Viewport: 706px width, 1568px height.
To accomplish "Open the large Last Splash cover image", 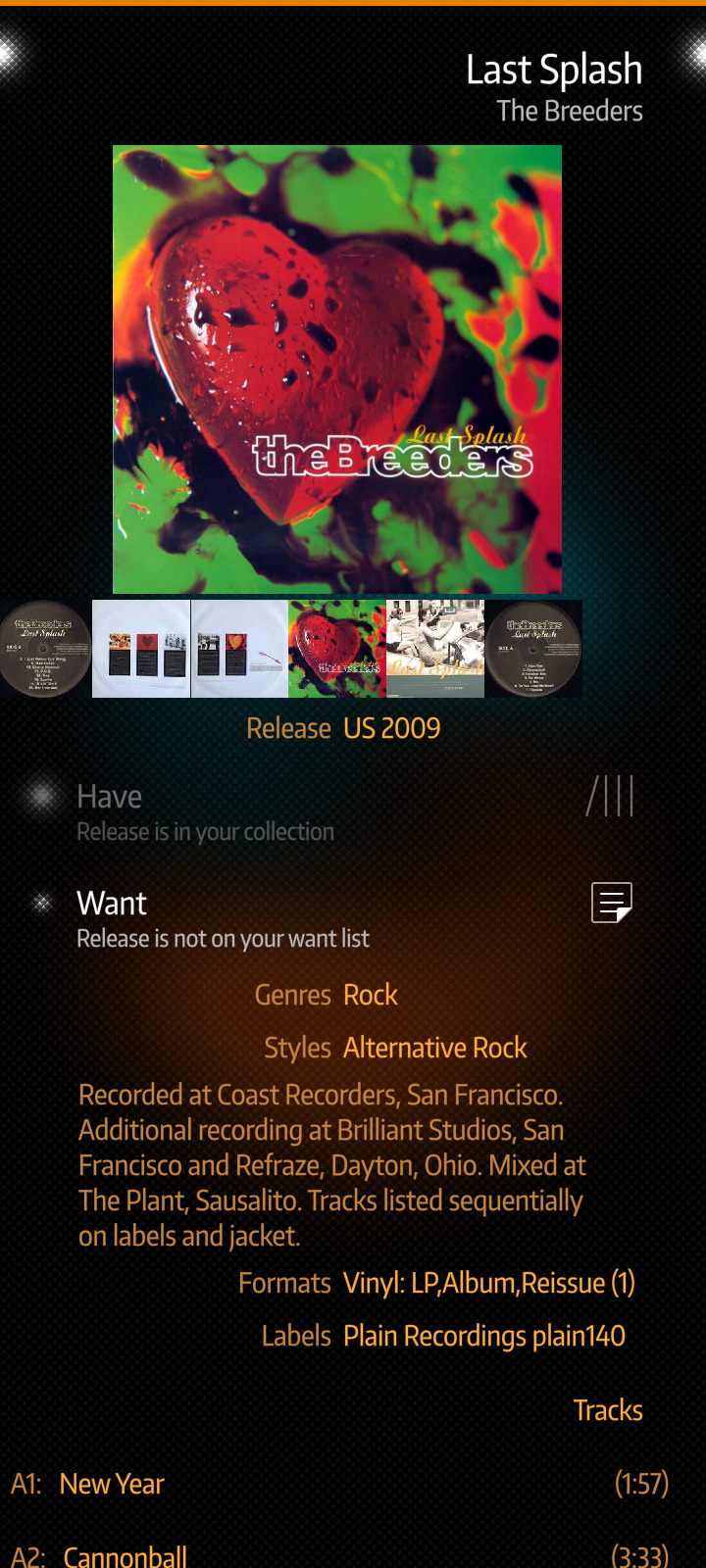I will [x=337, y=369].
